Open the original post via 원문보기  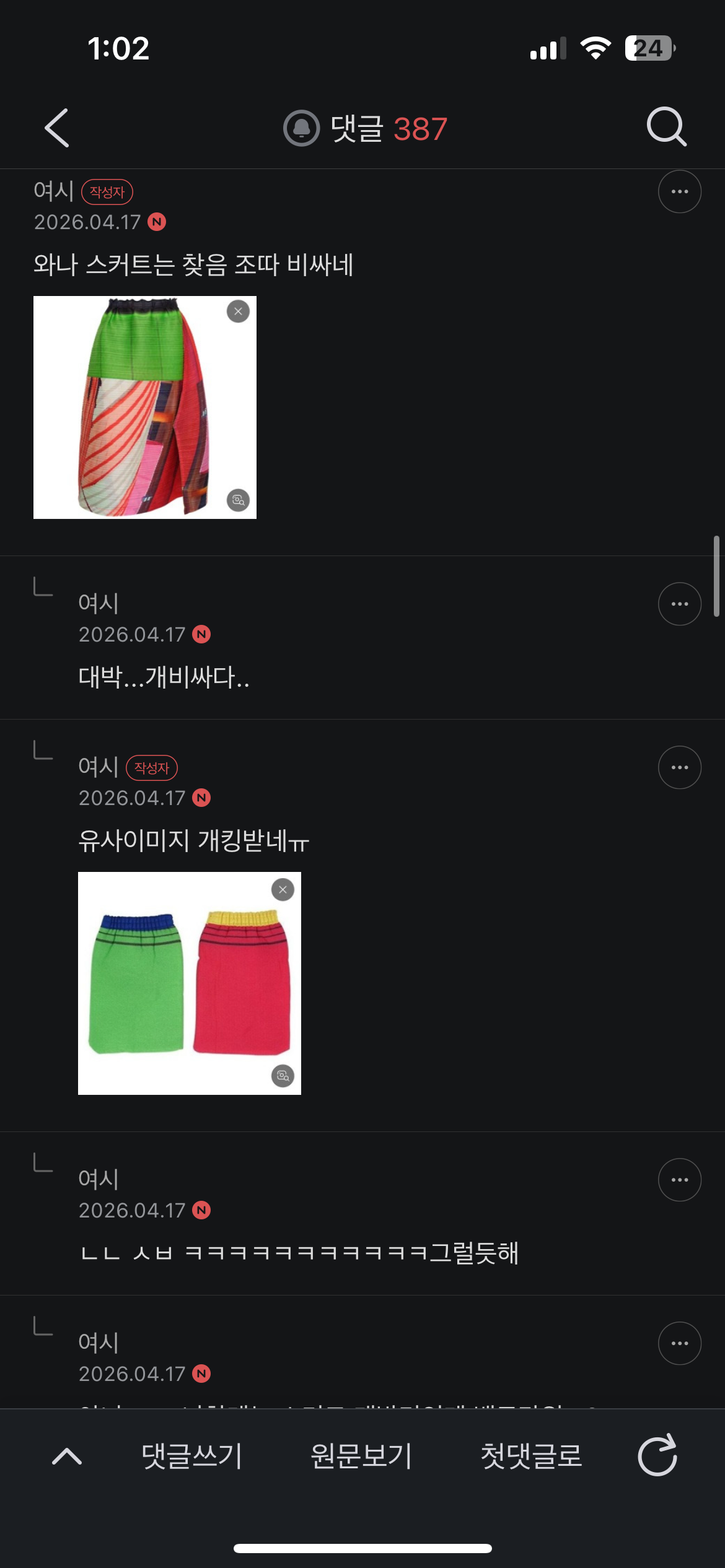pyautogui.click(x=361, y=1456)
